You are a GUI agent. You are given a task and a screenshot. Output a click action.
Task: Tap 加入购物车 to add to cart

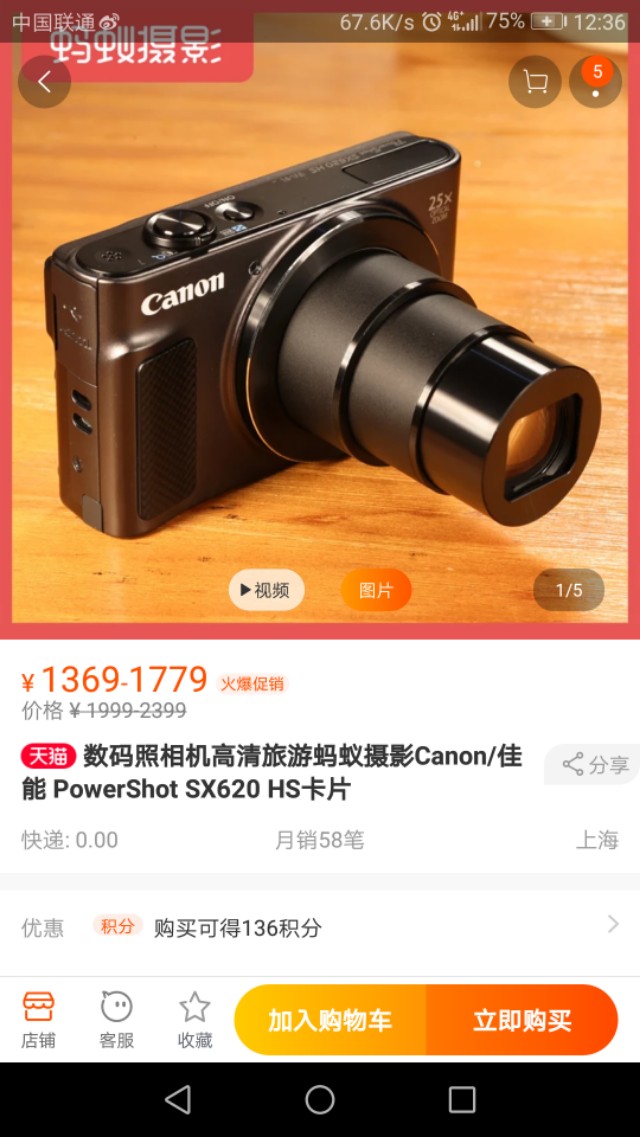[330, 1020]
